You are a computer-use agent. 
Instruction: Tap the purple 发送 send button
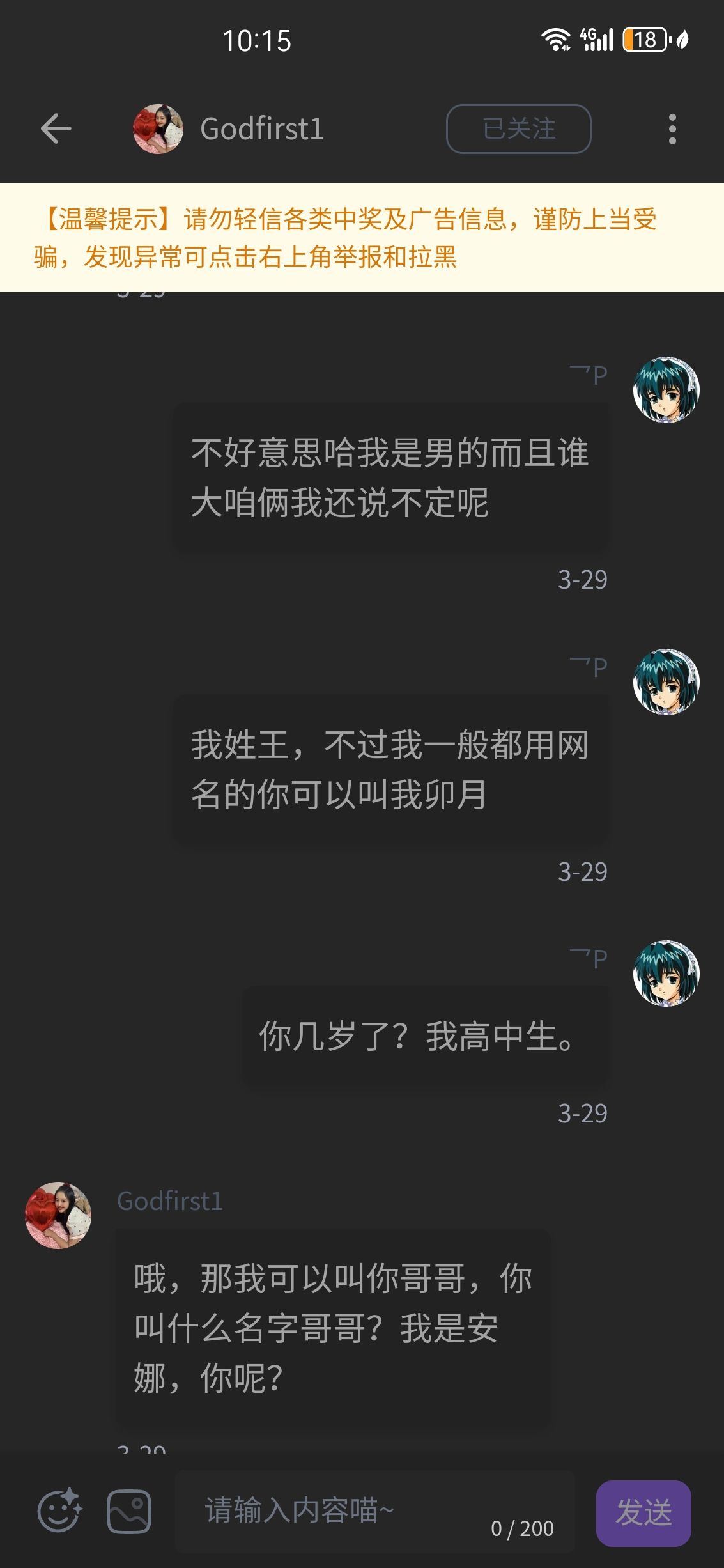pos(643,1513)
